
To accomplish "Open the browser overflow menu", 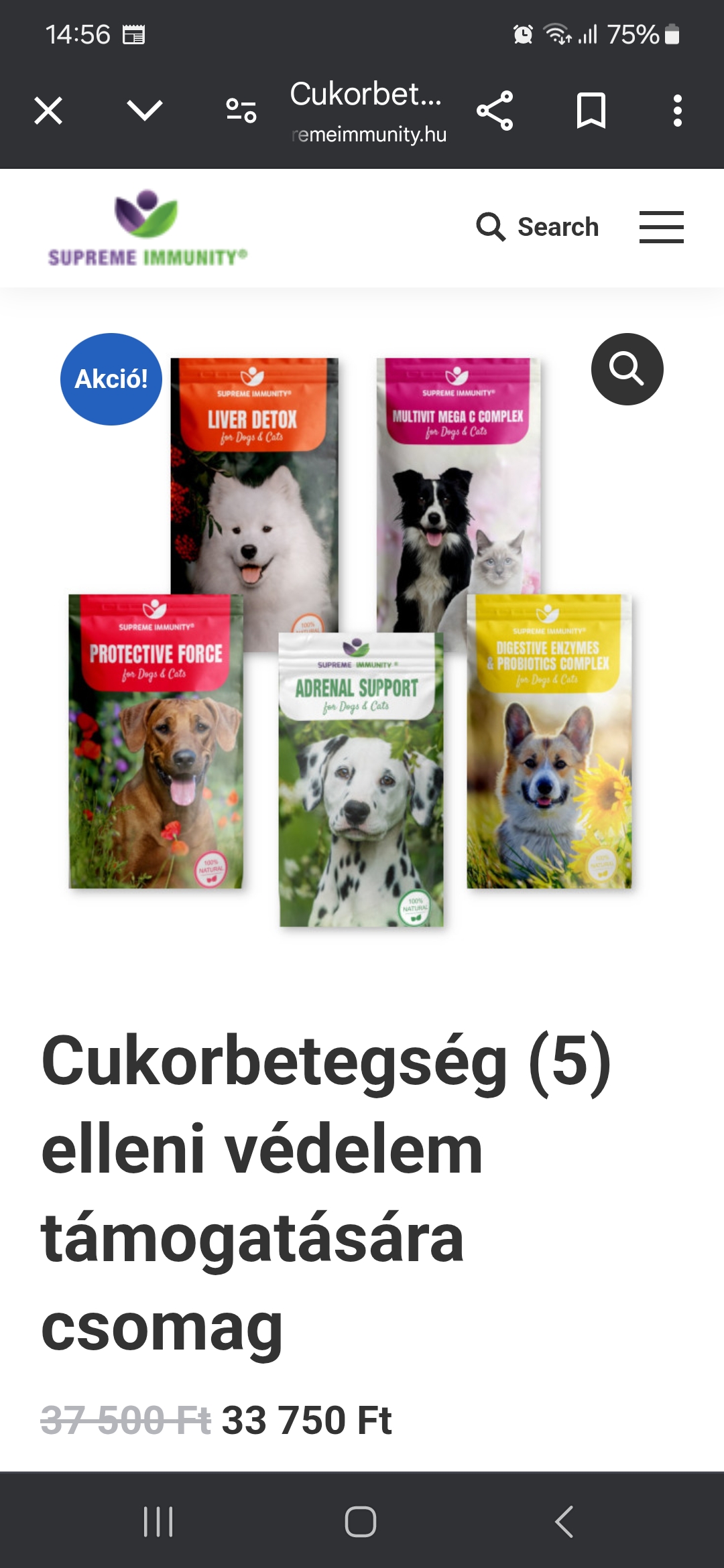I will click(x=678, y=111).
